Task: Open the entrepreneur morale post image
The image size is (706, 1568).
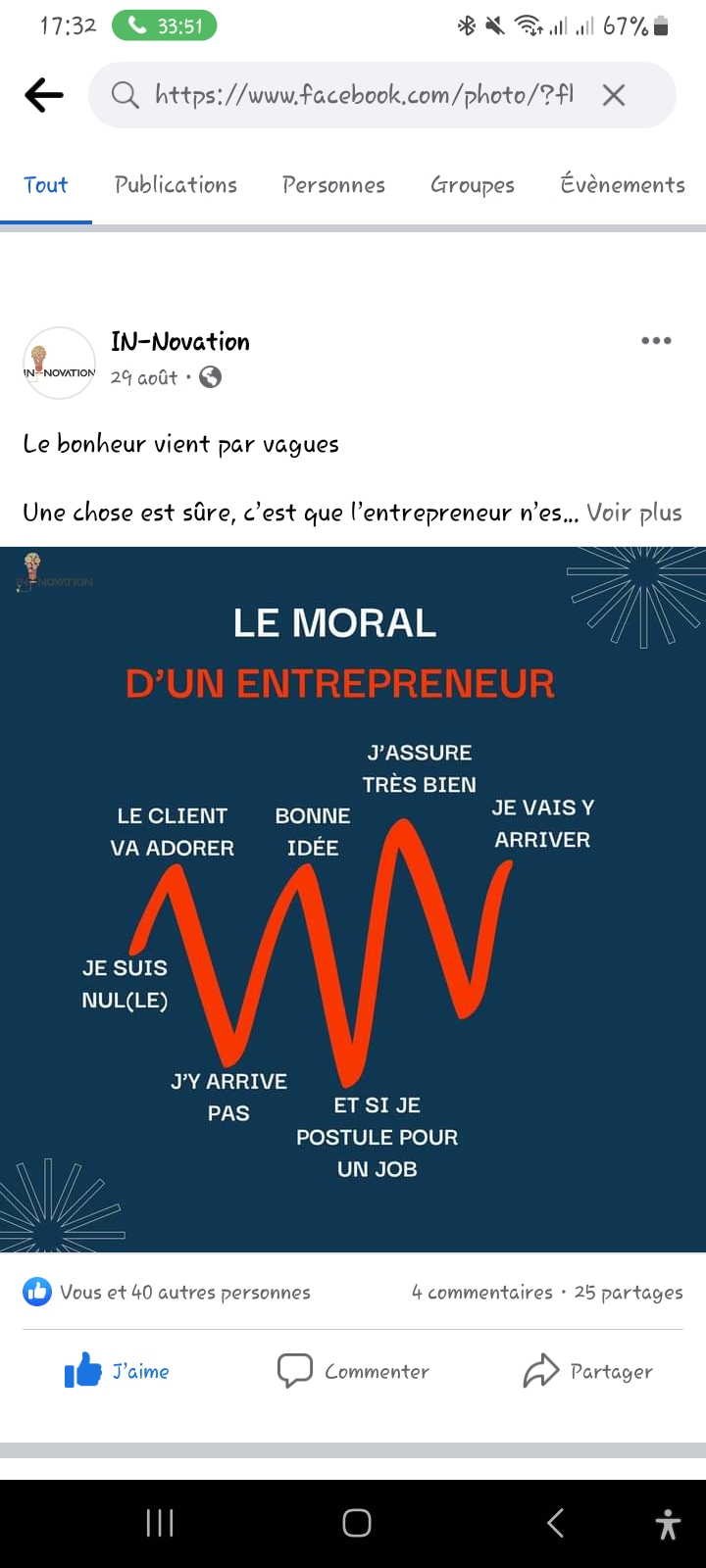Action: (353, 900)
